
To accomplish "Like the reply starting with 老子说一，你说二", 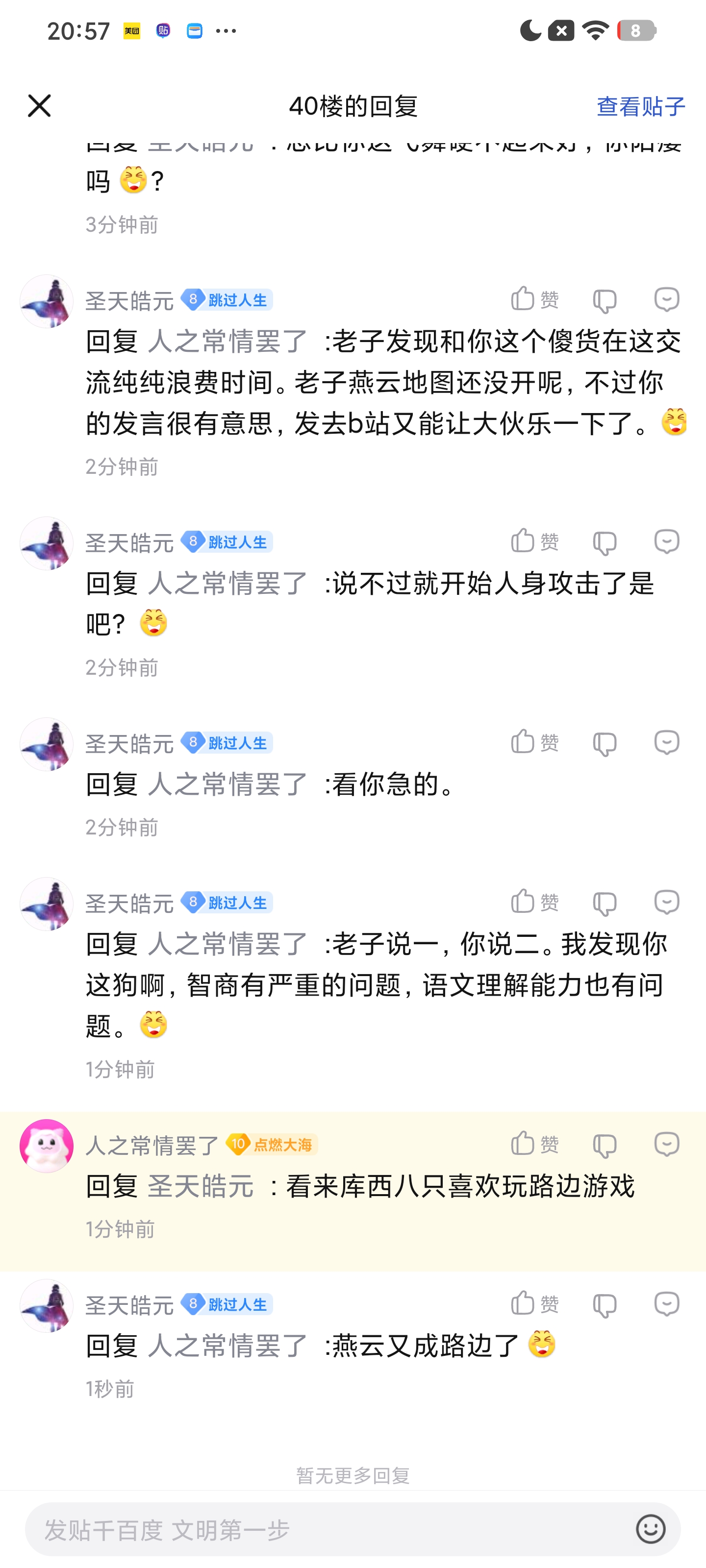I will pyautogui.click(x=533, y=902).
